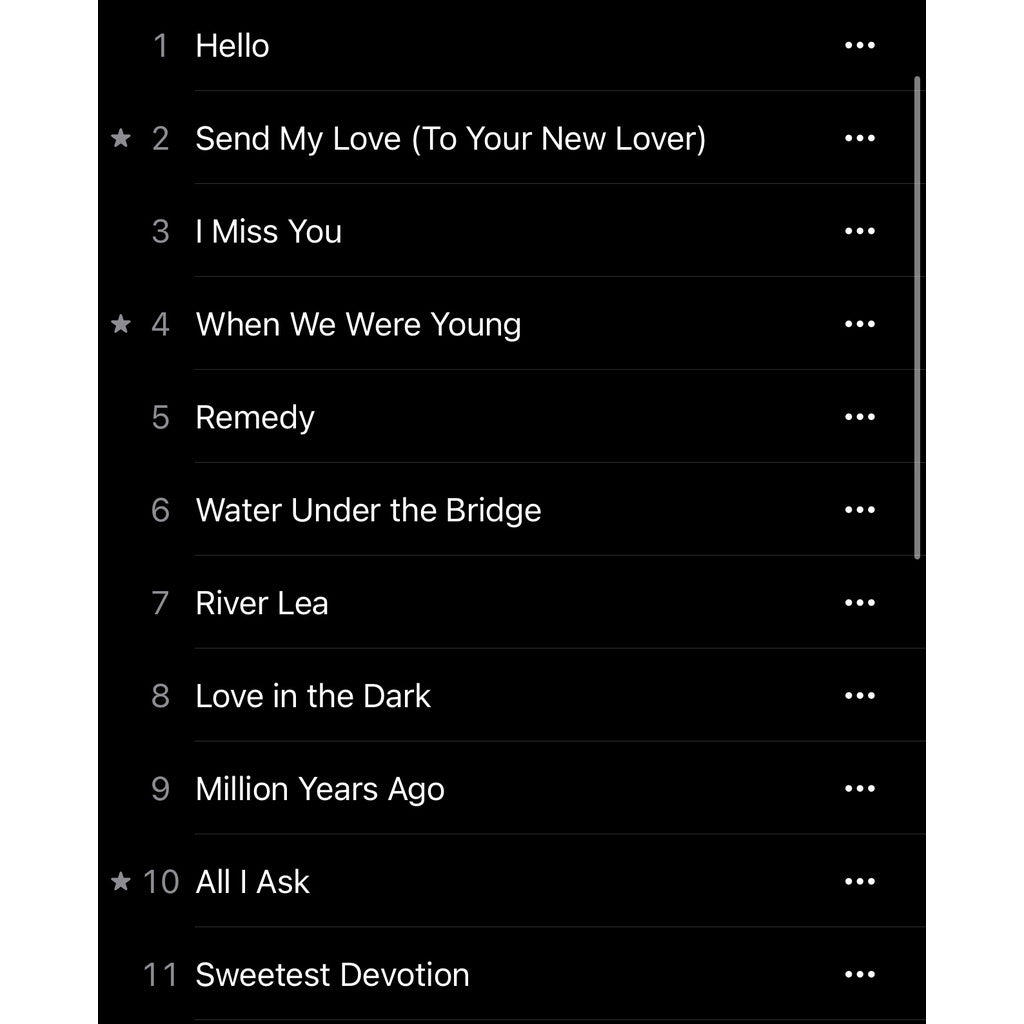1024x1024 pixels.
Task: Open the three-dot menu for River Lea
Action: (860, 604)
